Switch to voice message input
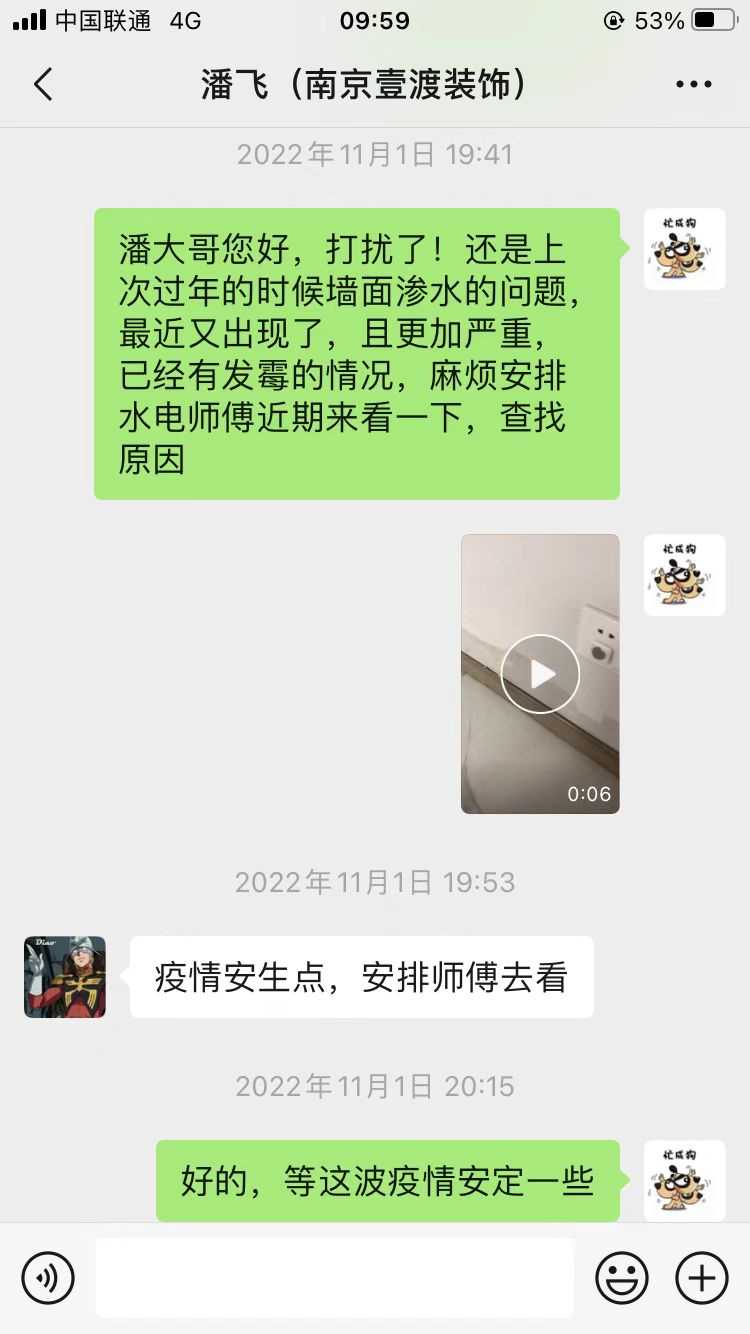The height and width of the screenshot is (1334, 750). (48, 1278)
